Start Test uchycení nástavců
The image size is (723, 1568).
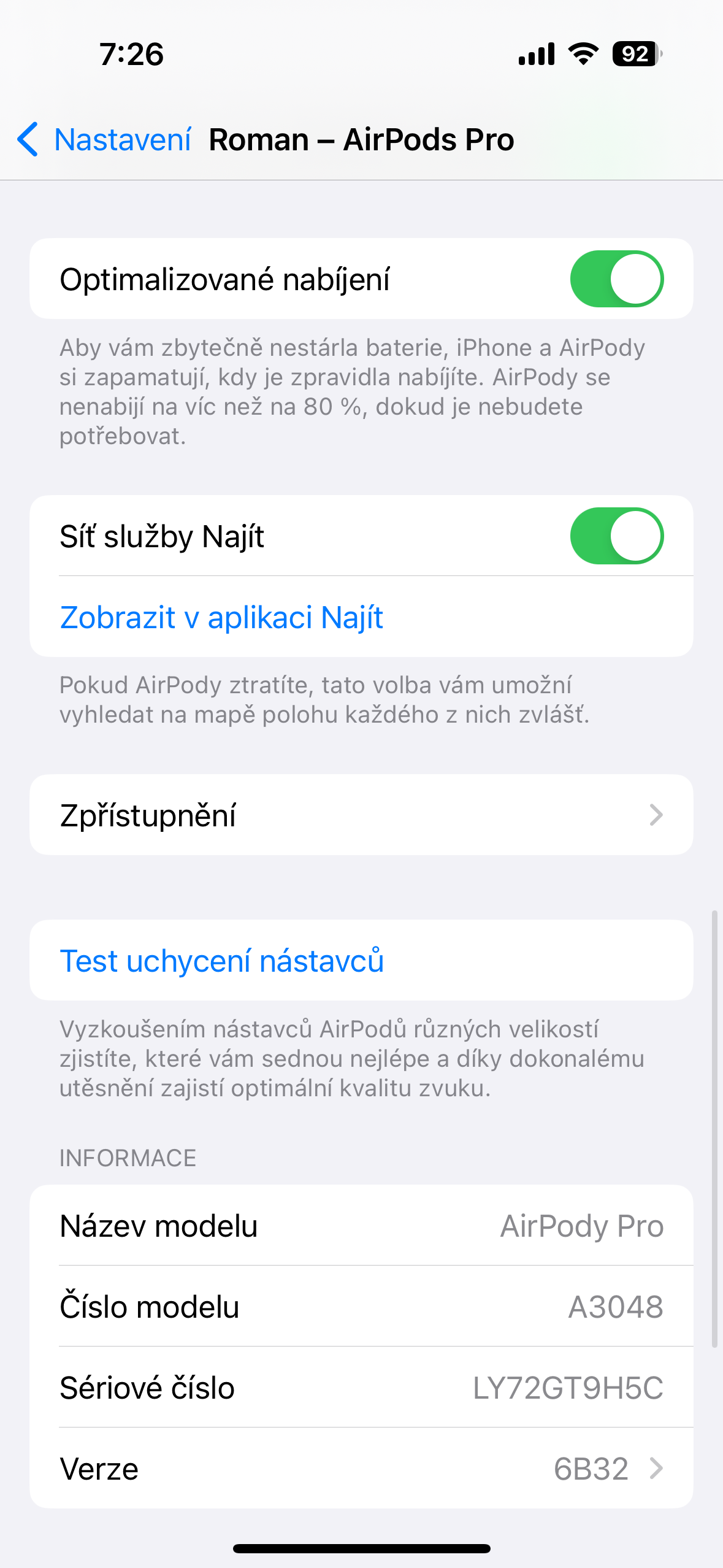pos(222,960)
